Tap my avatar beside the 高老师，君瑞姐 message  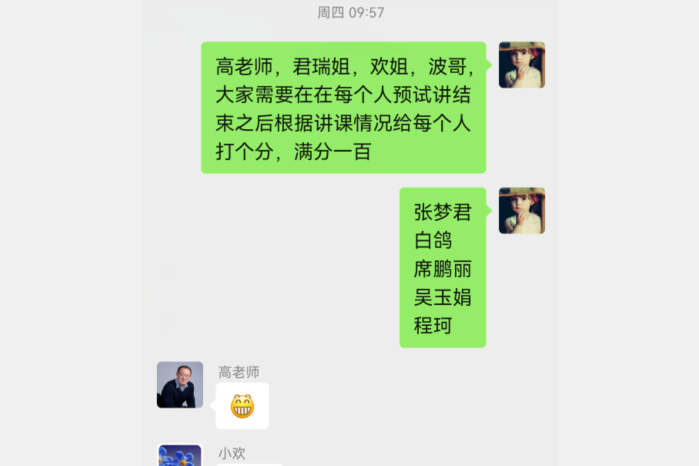coord(521,65)
